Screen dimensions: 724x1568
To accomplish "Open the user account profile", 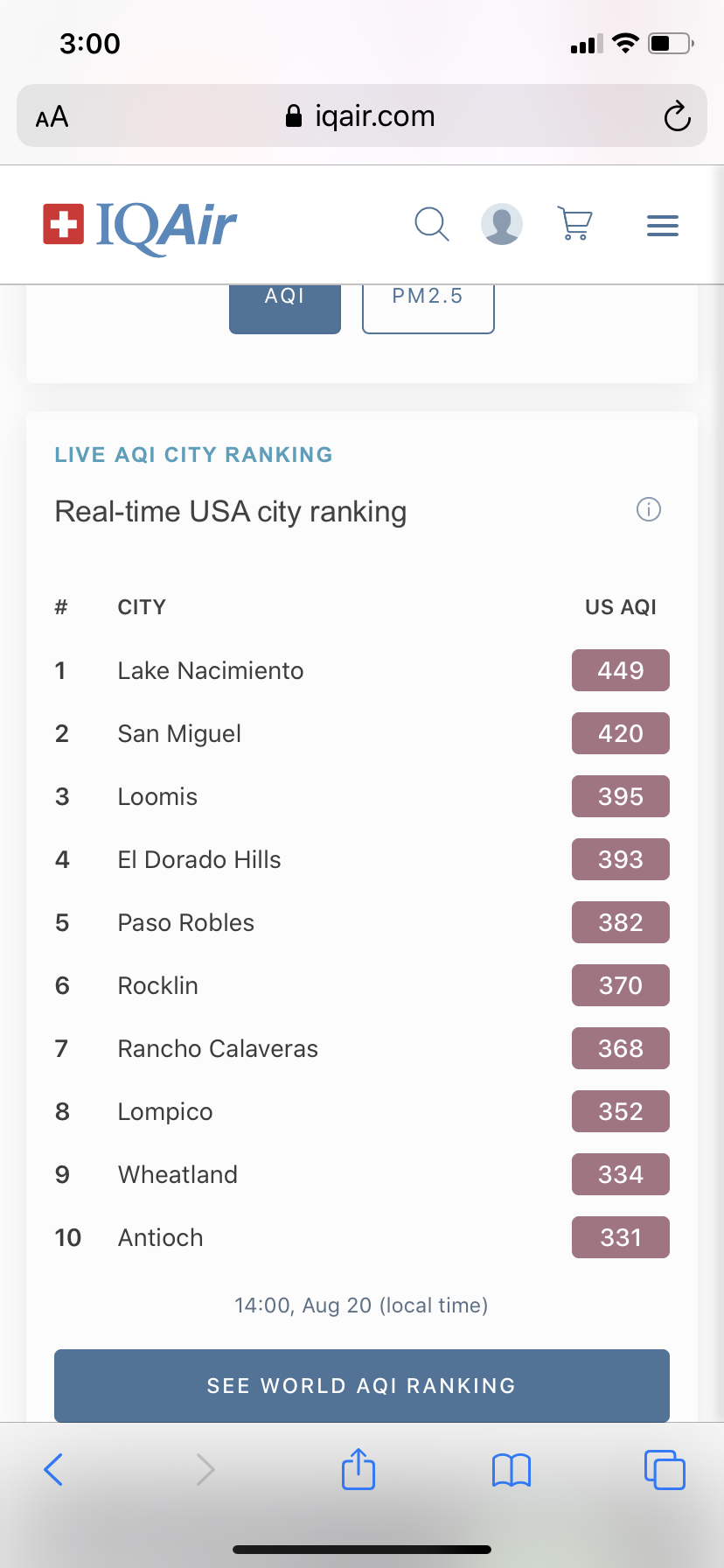I will coord(502,224).
